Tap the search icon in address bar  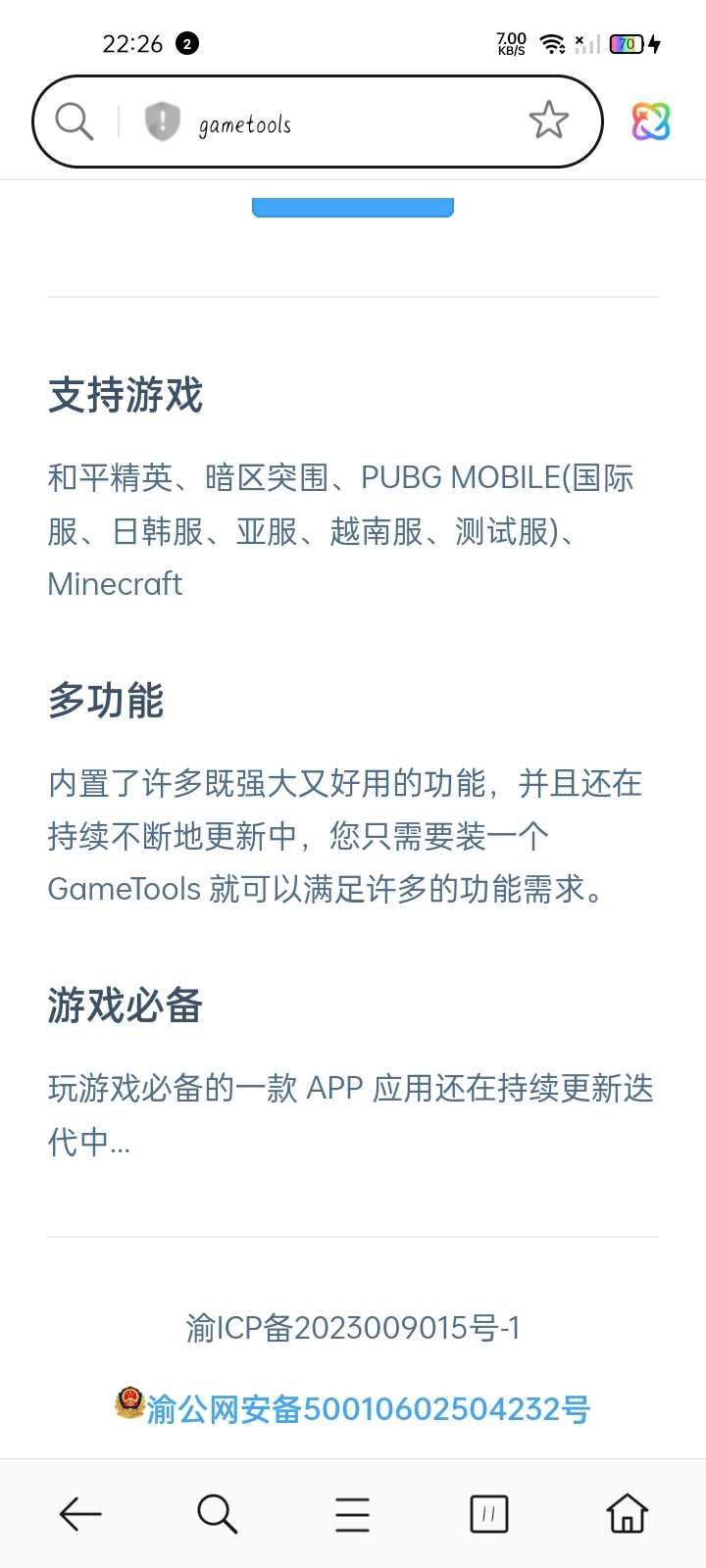(74, 122)
